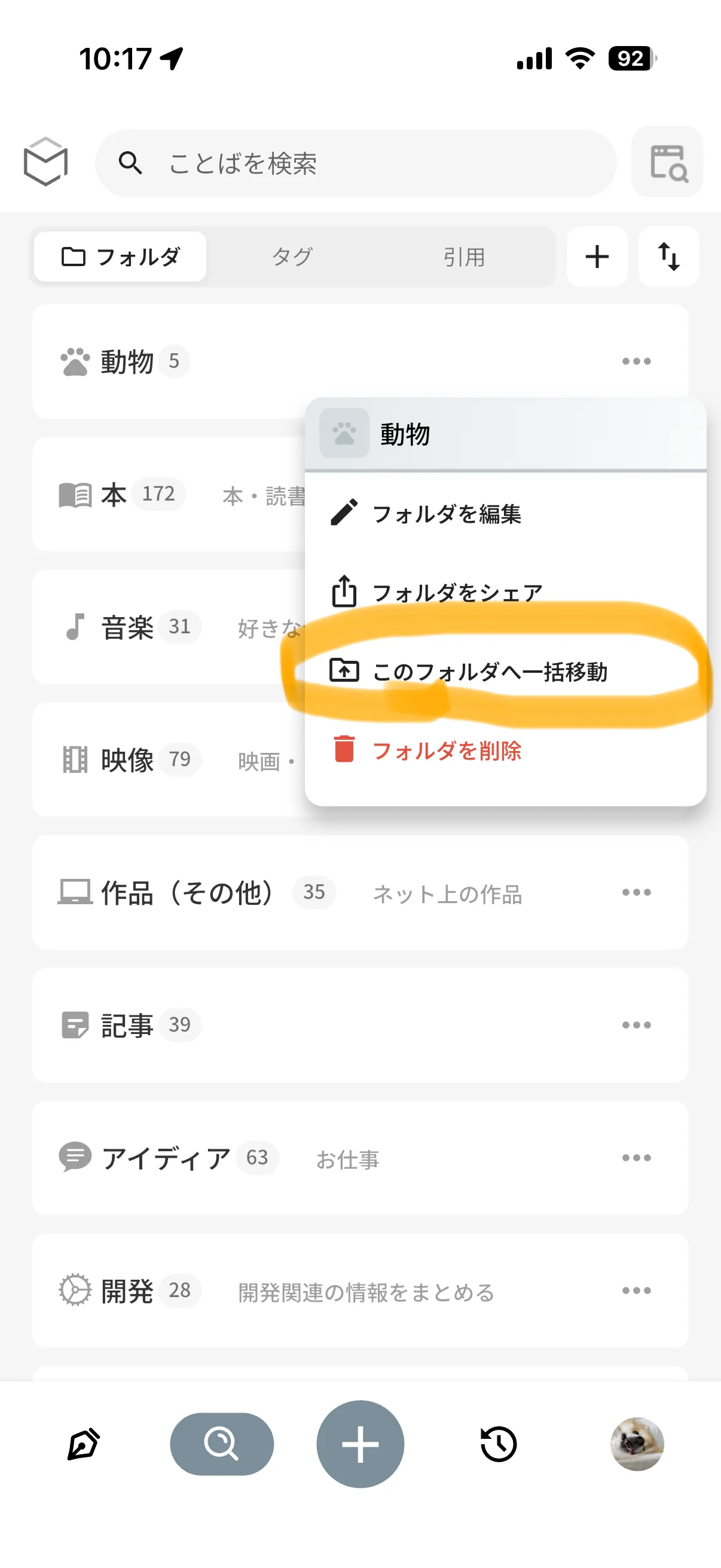
Task: Choose フォルダをシェア menu entry
Action: (x=457, y=591)
